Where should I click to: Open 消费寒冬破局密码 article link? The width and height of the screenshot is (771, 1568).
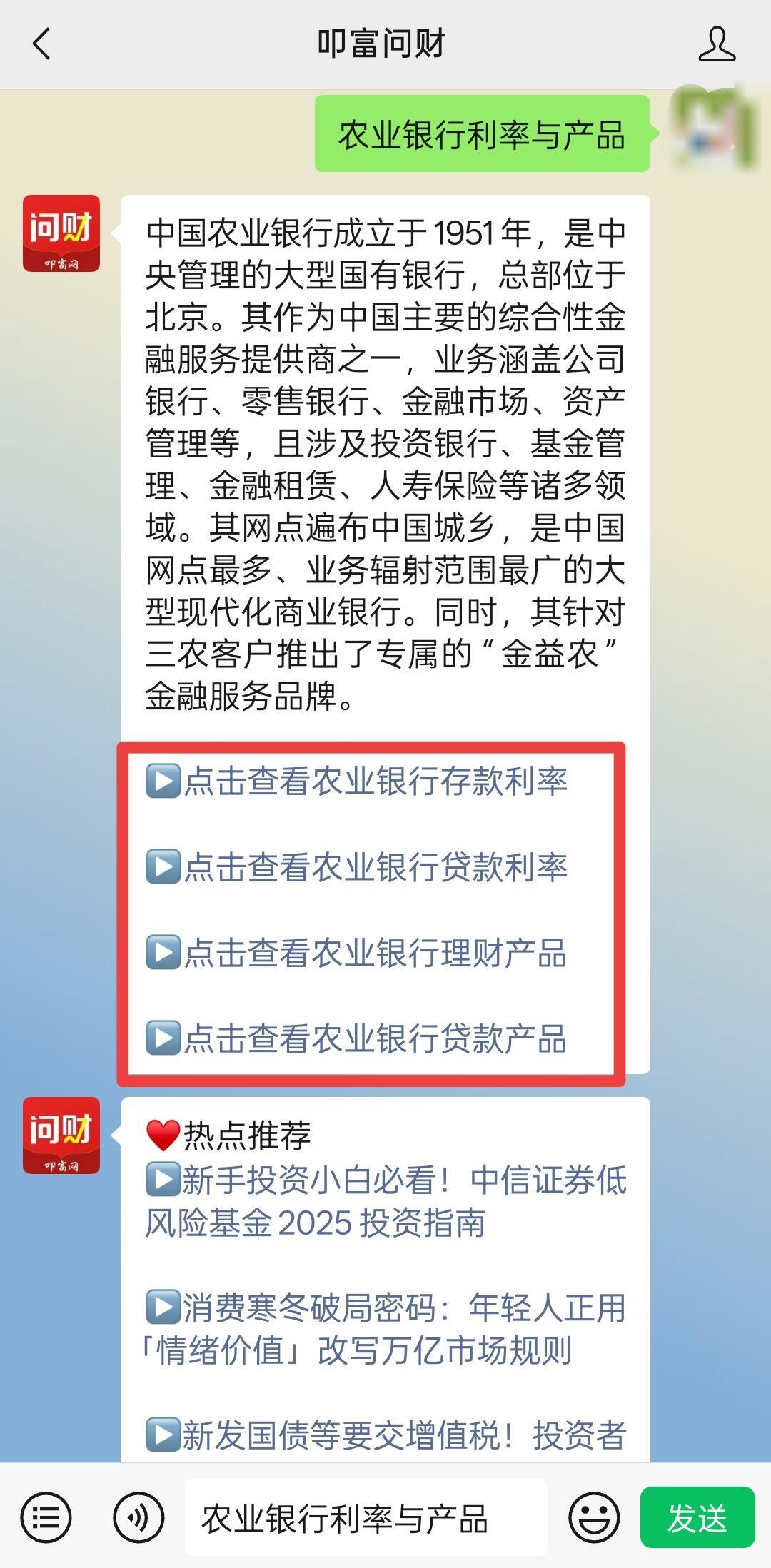click(x=385, y=1329)
